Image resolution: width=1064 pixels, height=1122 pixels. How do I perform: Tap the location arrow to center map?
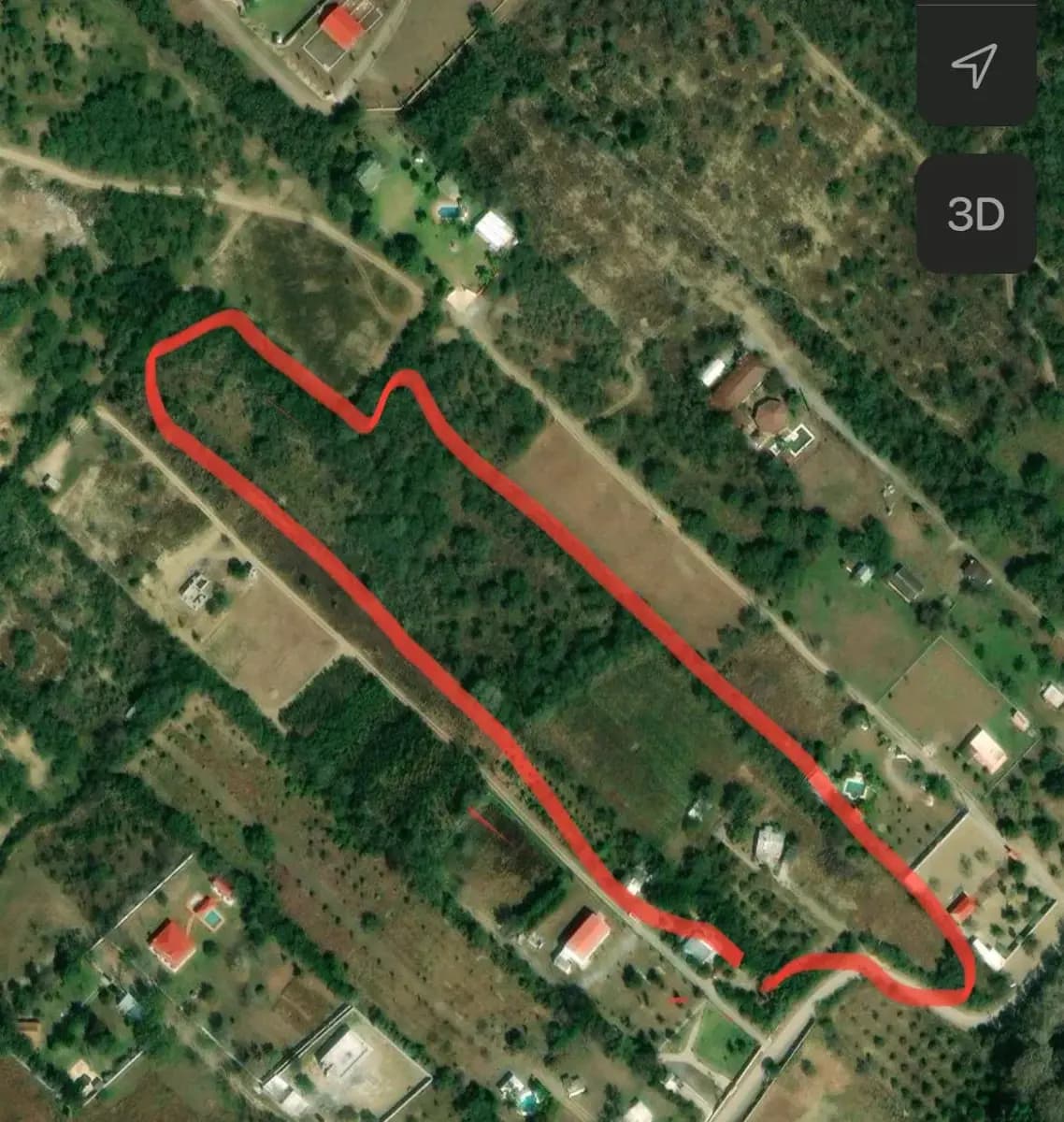pyautogui.click(x=974, y=64)
